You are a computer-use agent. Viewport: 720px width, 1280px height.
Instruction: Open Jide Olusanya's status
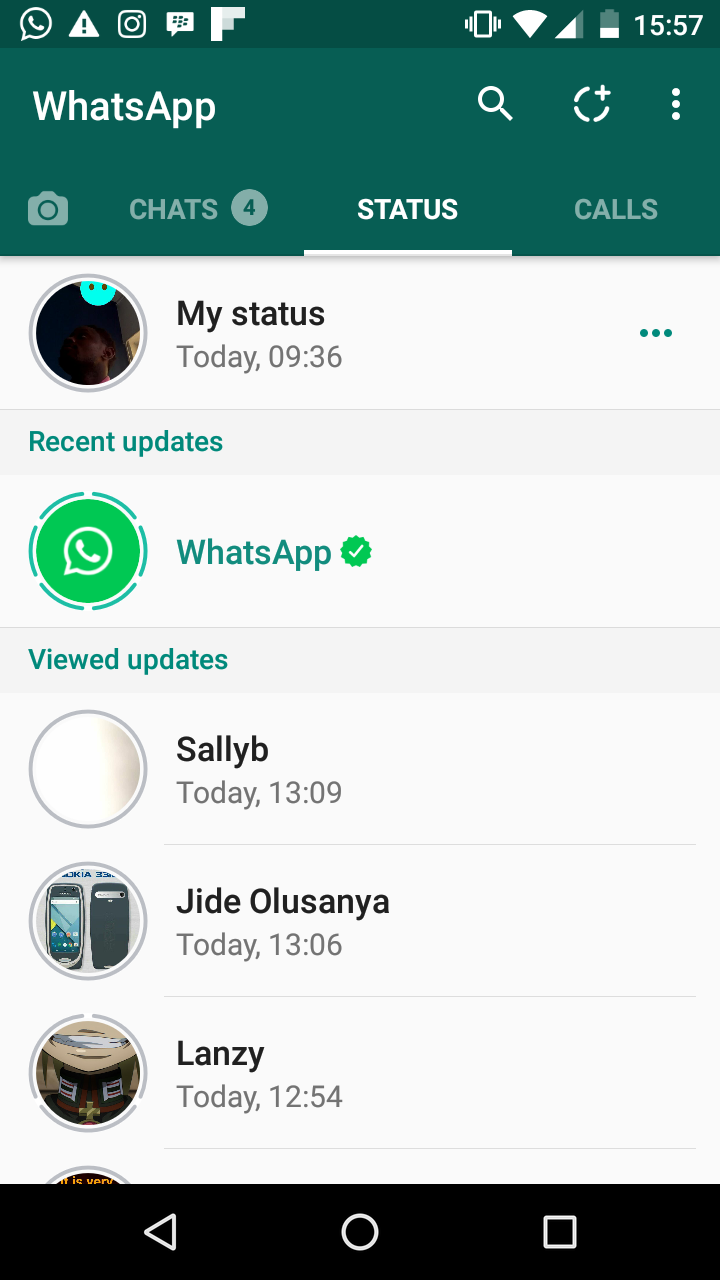click(282, 921)
